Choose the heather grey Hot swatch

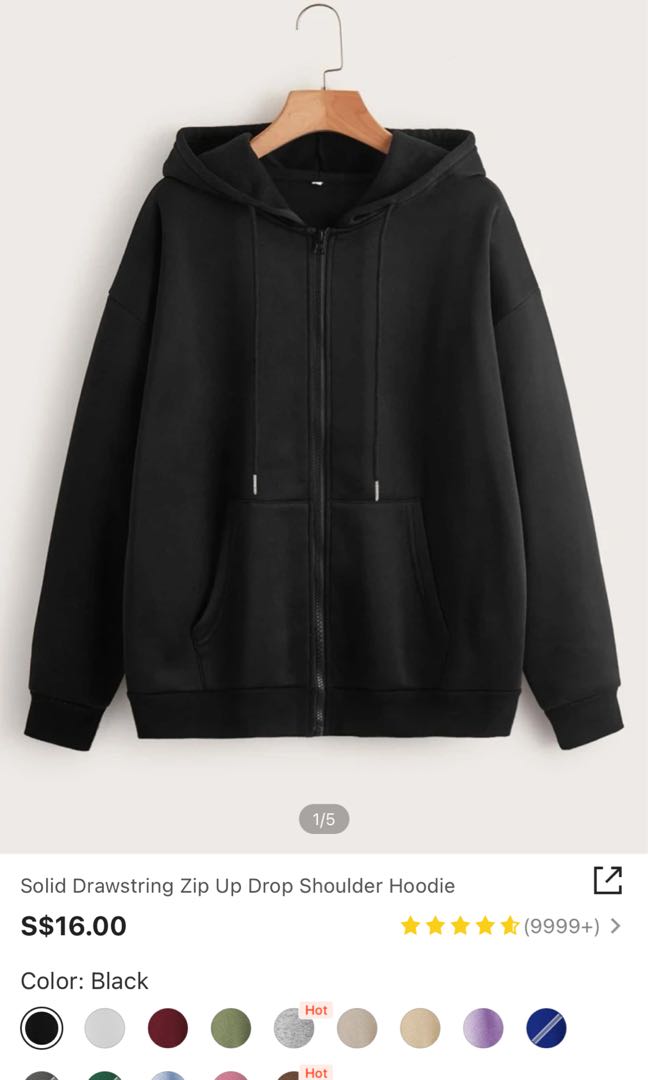click(x=294, y=1028)
